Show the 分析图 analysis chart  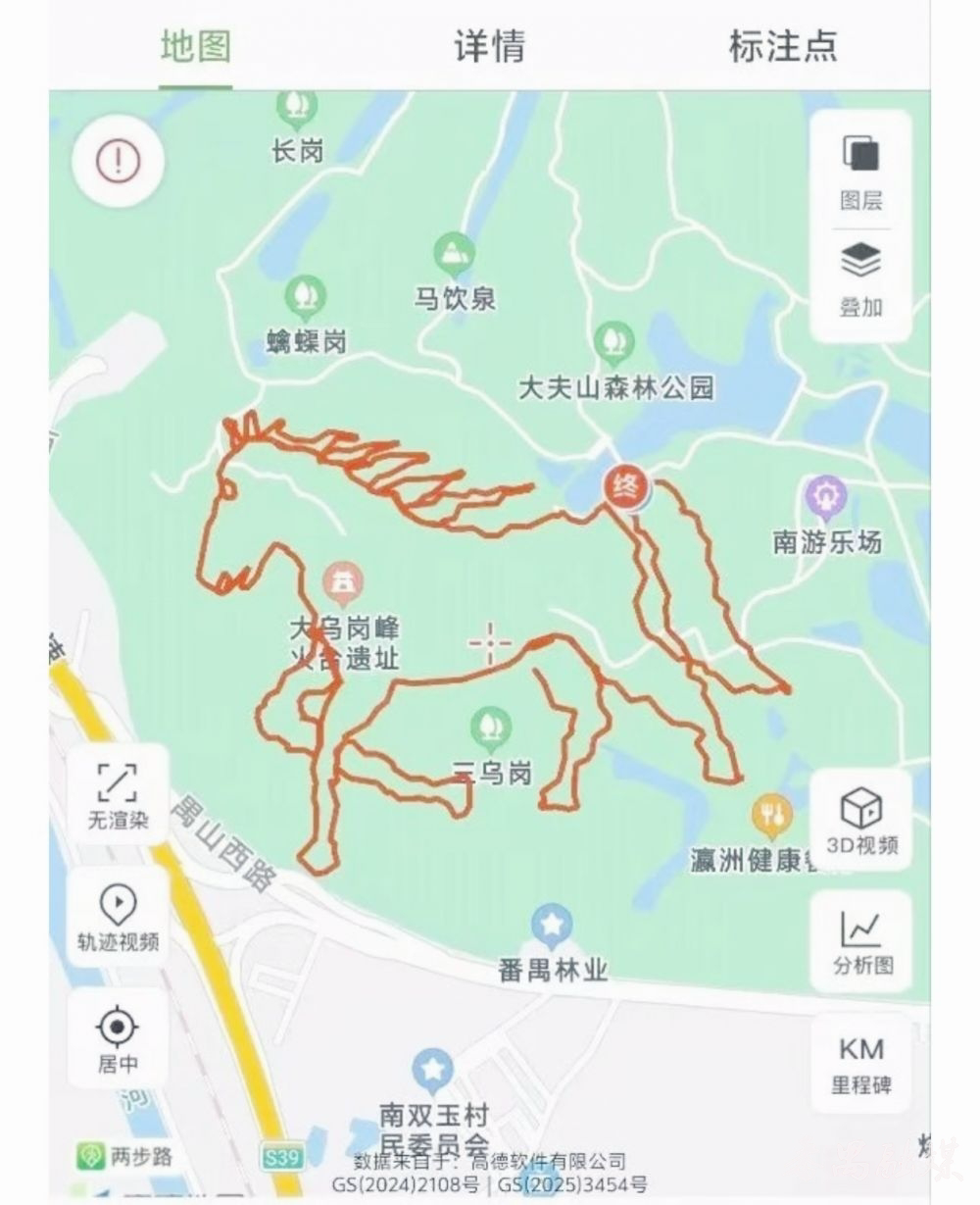861,941
